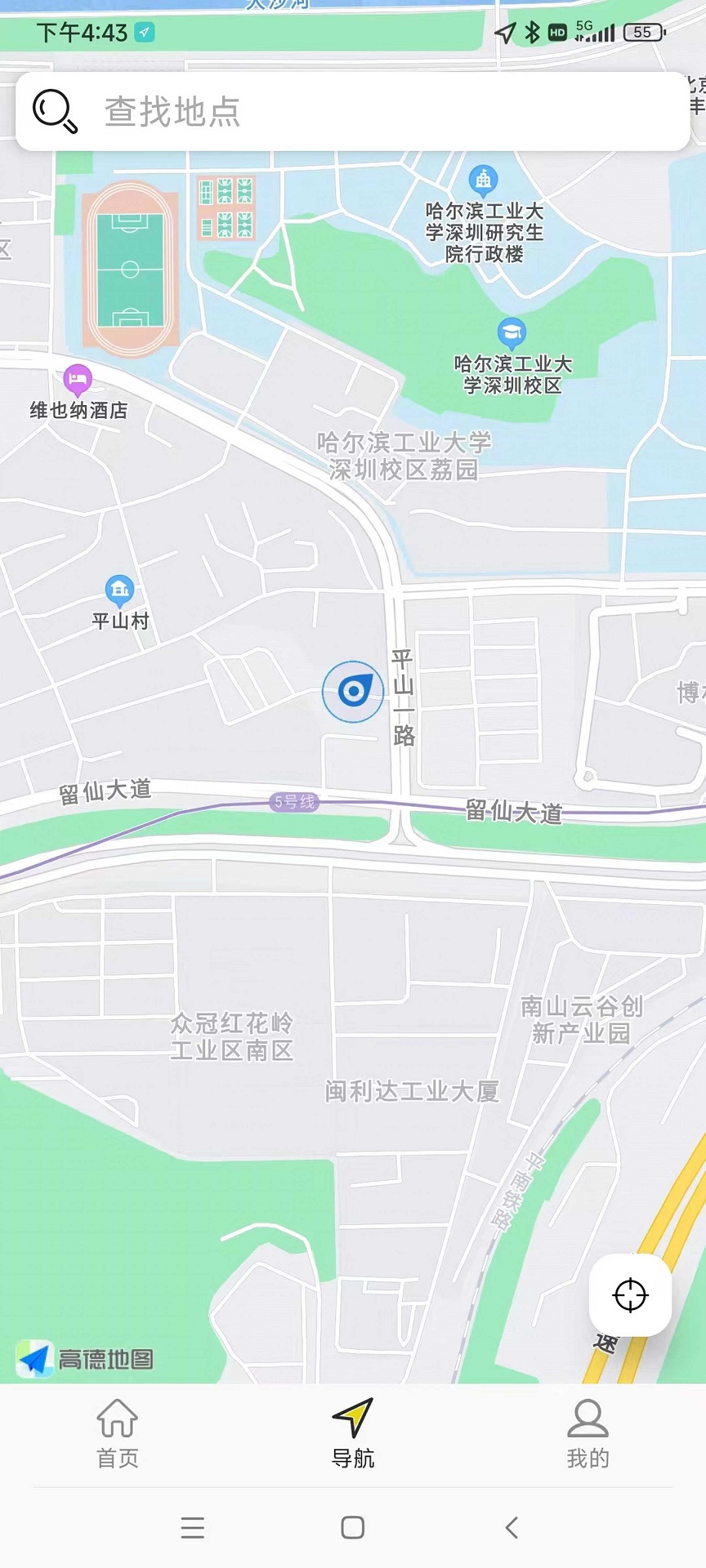Select the 导航 tab
Viewport: 706px width, 1568px height.
point(353,1432)
